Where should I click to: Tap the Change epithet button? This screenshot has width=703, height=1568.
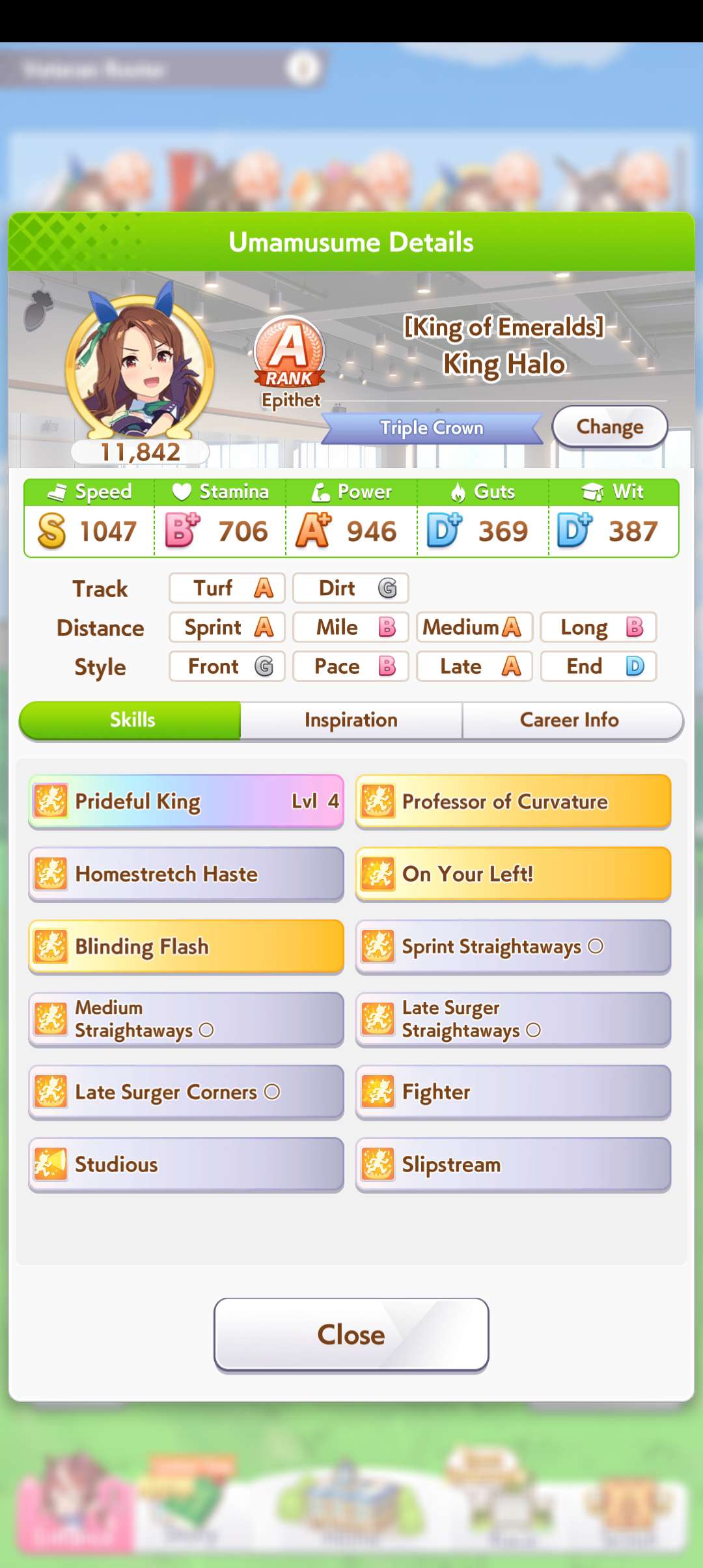coord(609,427)
